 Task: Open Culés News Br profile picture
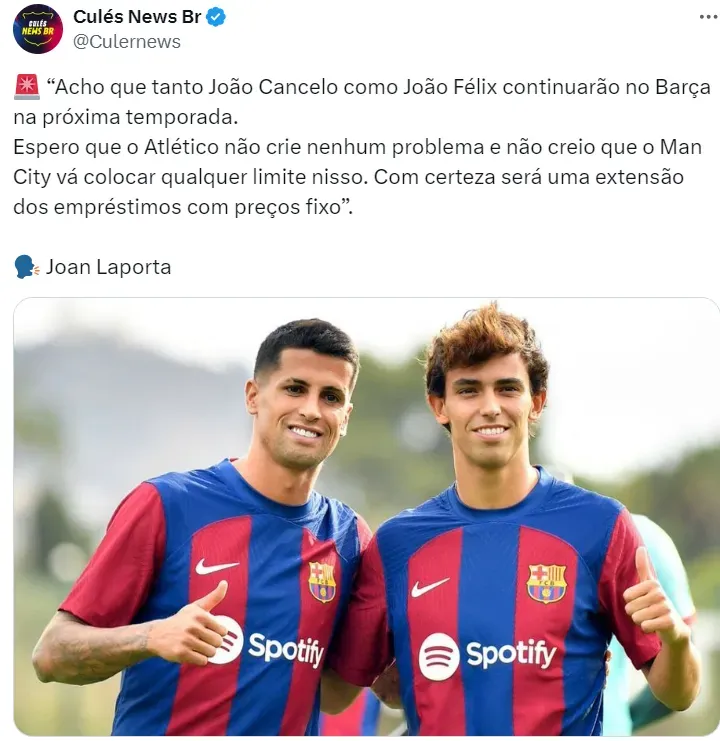click(x=37, y=29)
